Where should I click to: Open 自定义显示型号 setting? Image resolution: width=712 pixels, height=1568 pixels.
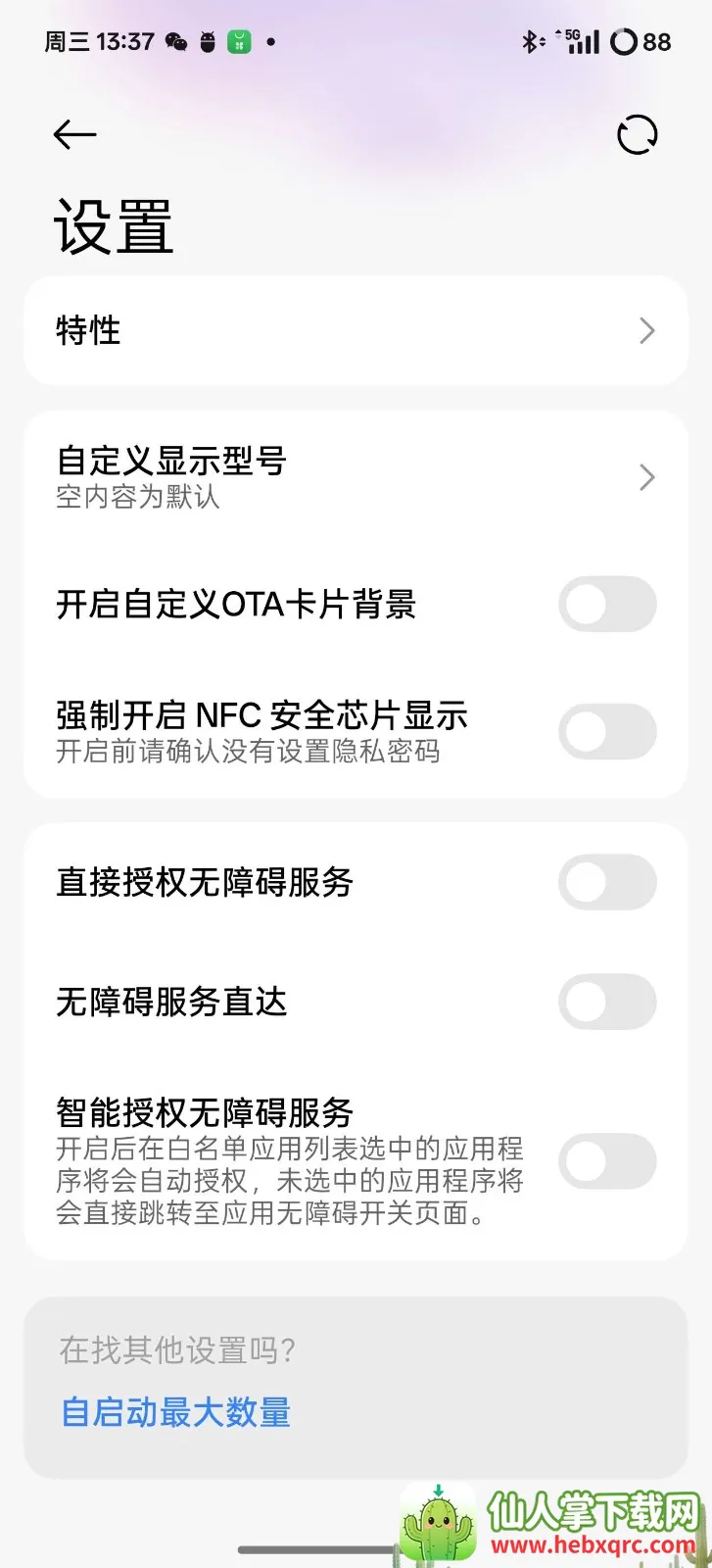[356, 477]
